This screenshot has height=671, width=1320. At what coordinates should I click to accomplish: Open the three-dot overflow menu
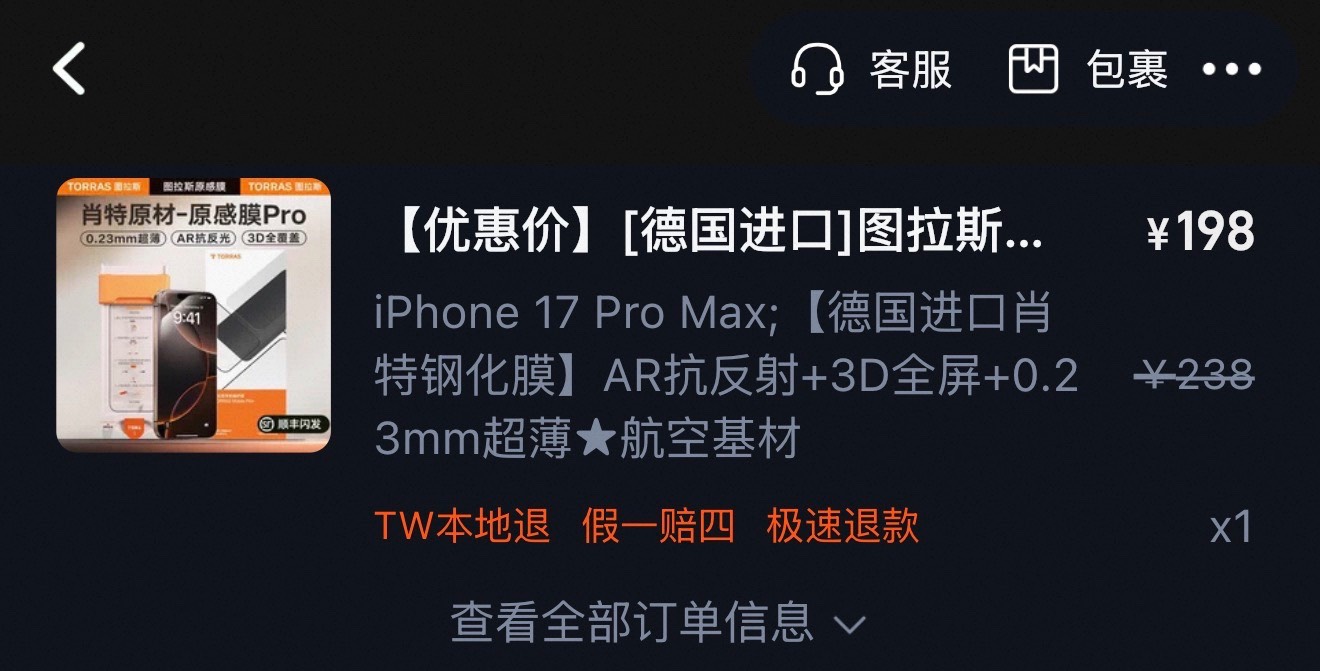pyautogui.click(x=1232, y=69)
